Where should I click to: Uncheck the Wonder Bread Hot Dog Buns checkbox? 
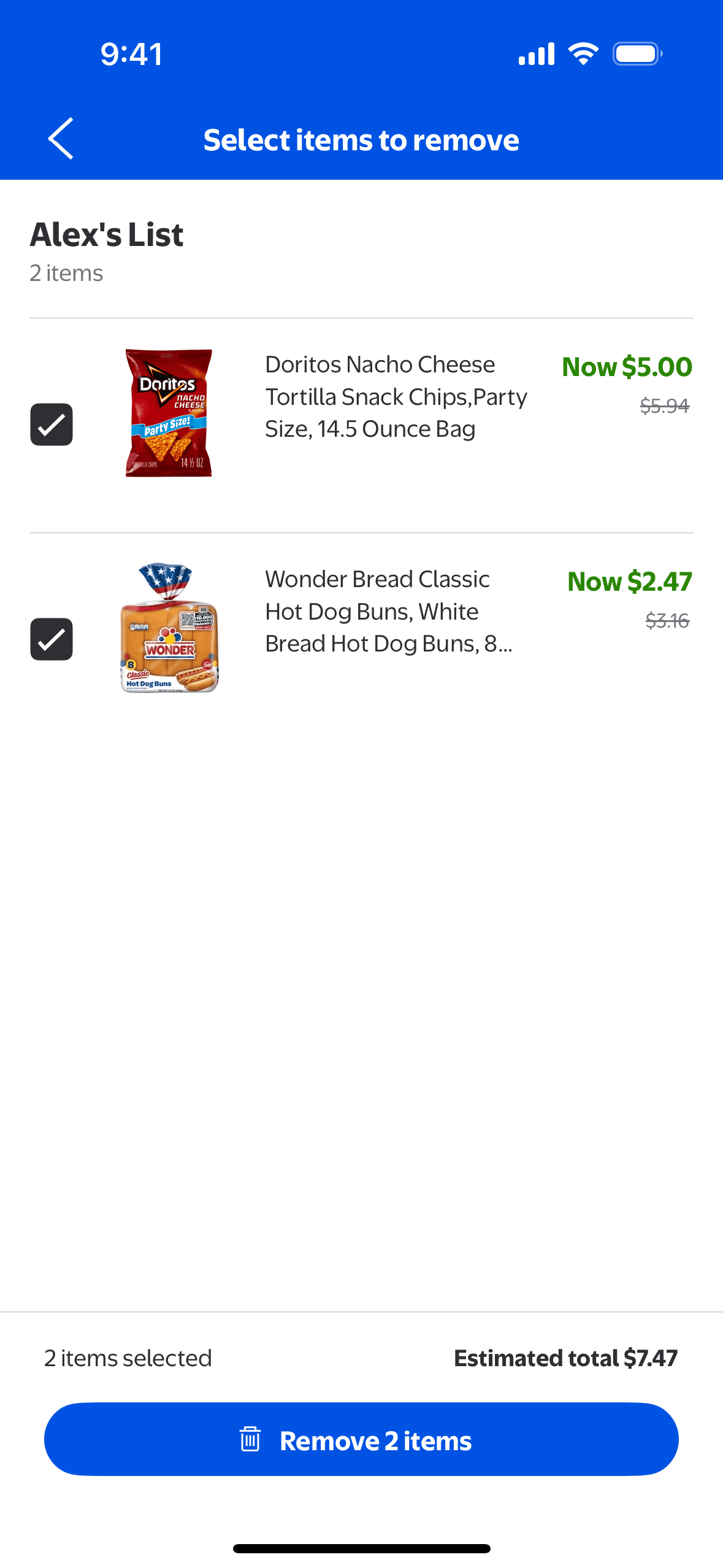point(52,639)
